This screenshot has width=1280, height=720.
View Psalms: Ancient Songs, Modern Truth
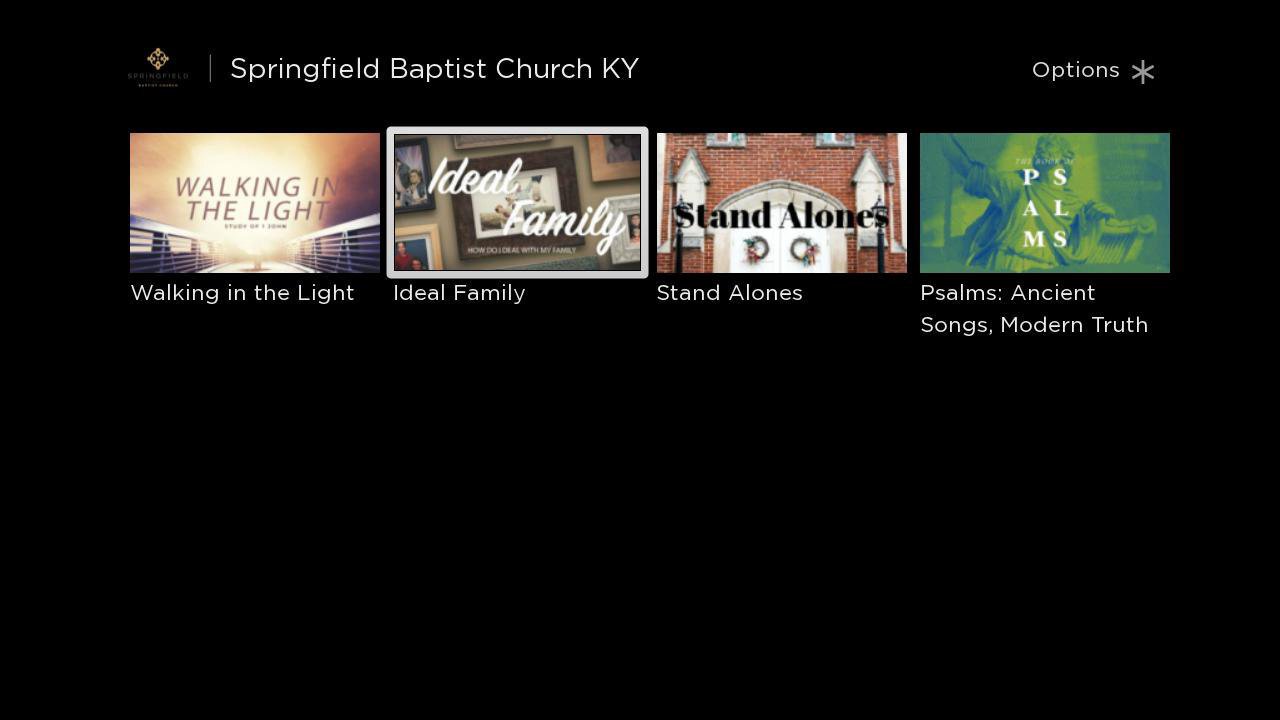point(1044,203)
